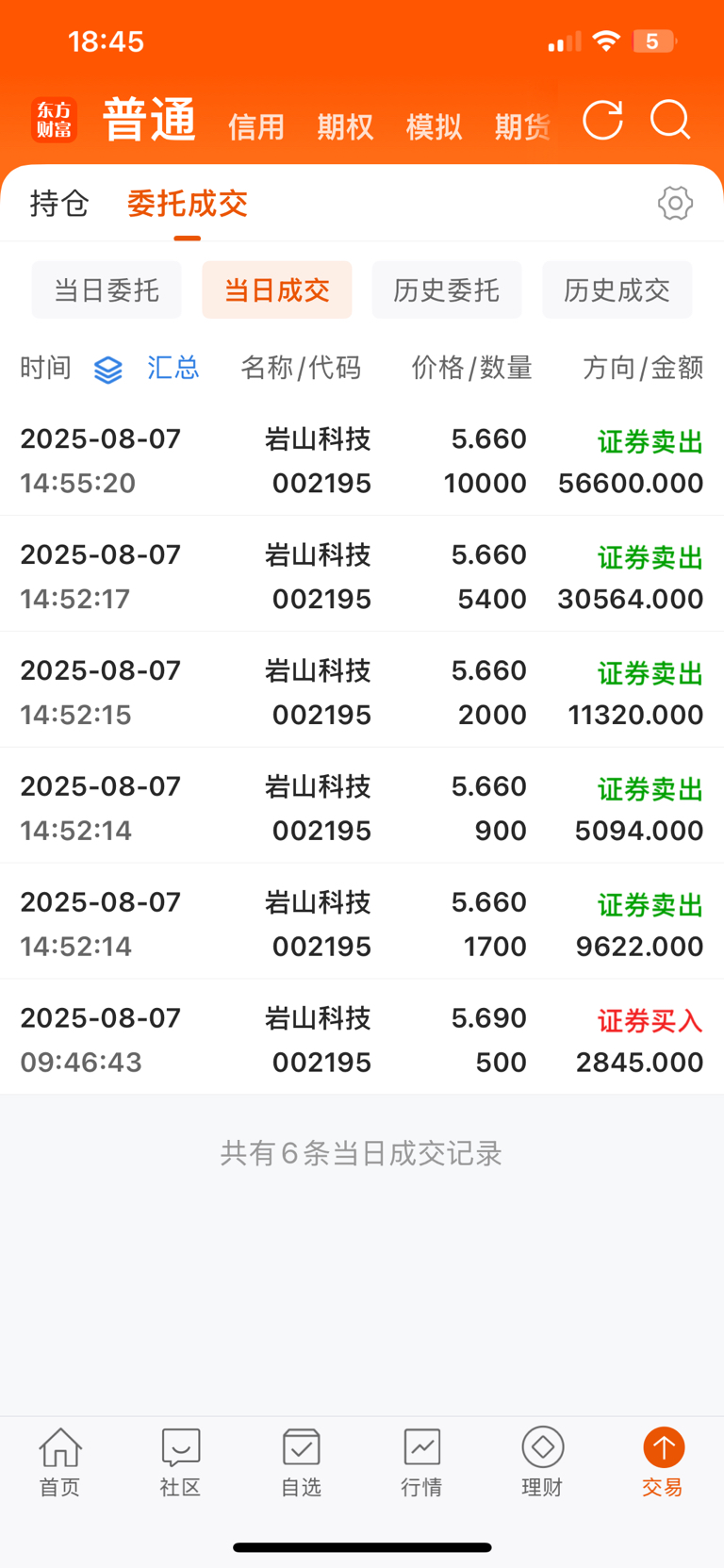Open the settings gear icon
The height and width of the screenshot is (1568, 724).
675,203
